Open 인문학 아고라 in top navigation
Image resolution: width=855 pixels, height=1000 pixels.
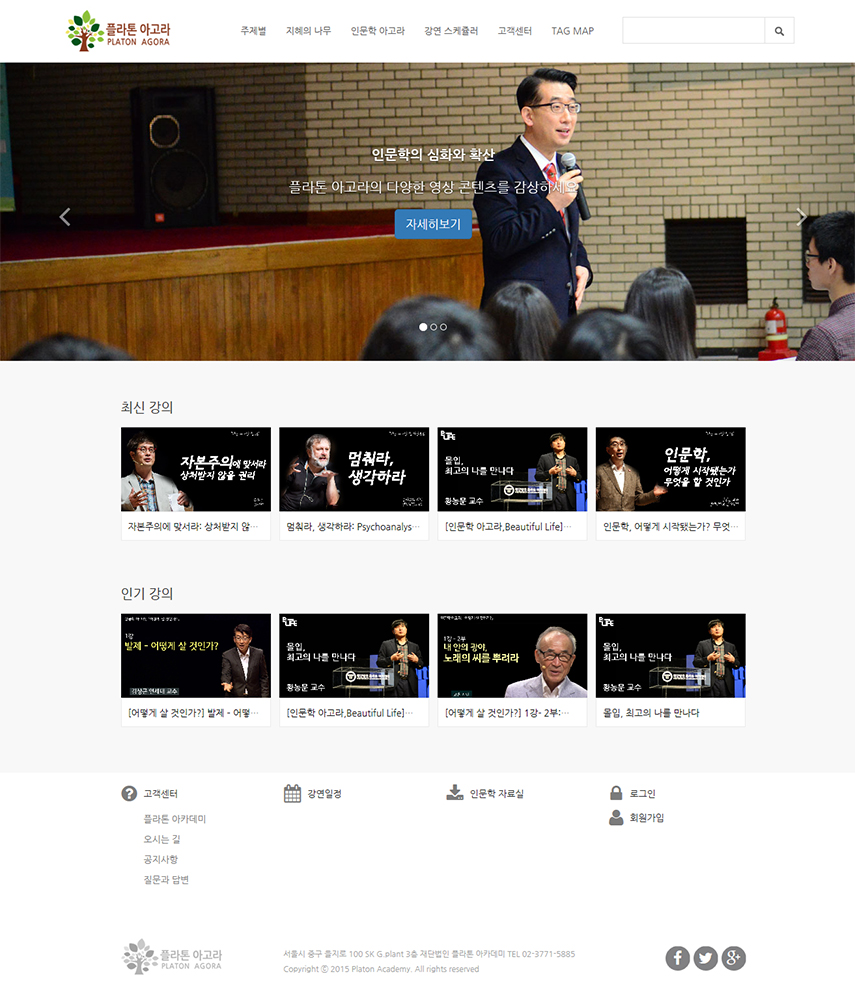tap(377, 31)
